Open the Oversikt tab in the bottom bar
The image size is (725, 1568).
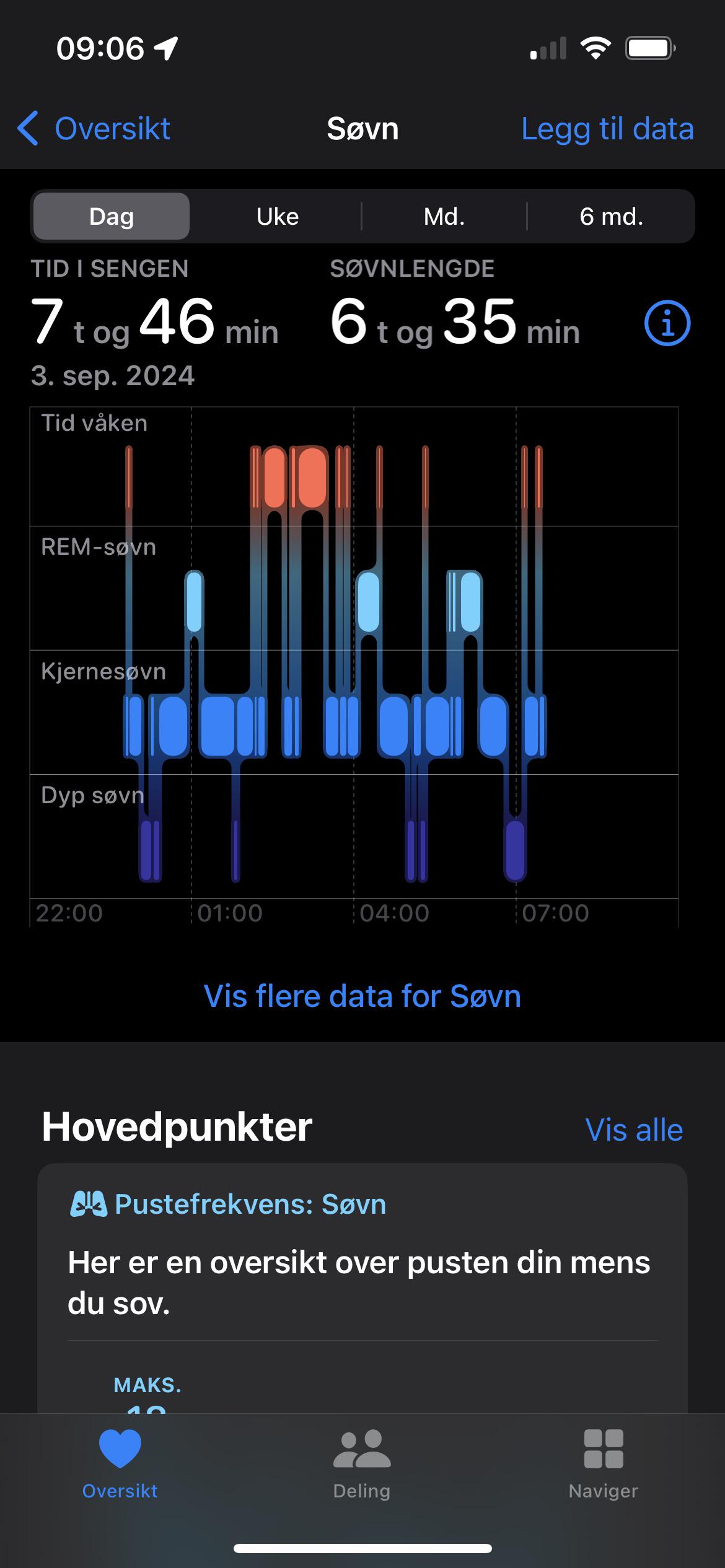[120, 1464]
